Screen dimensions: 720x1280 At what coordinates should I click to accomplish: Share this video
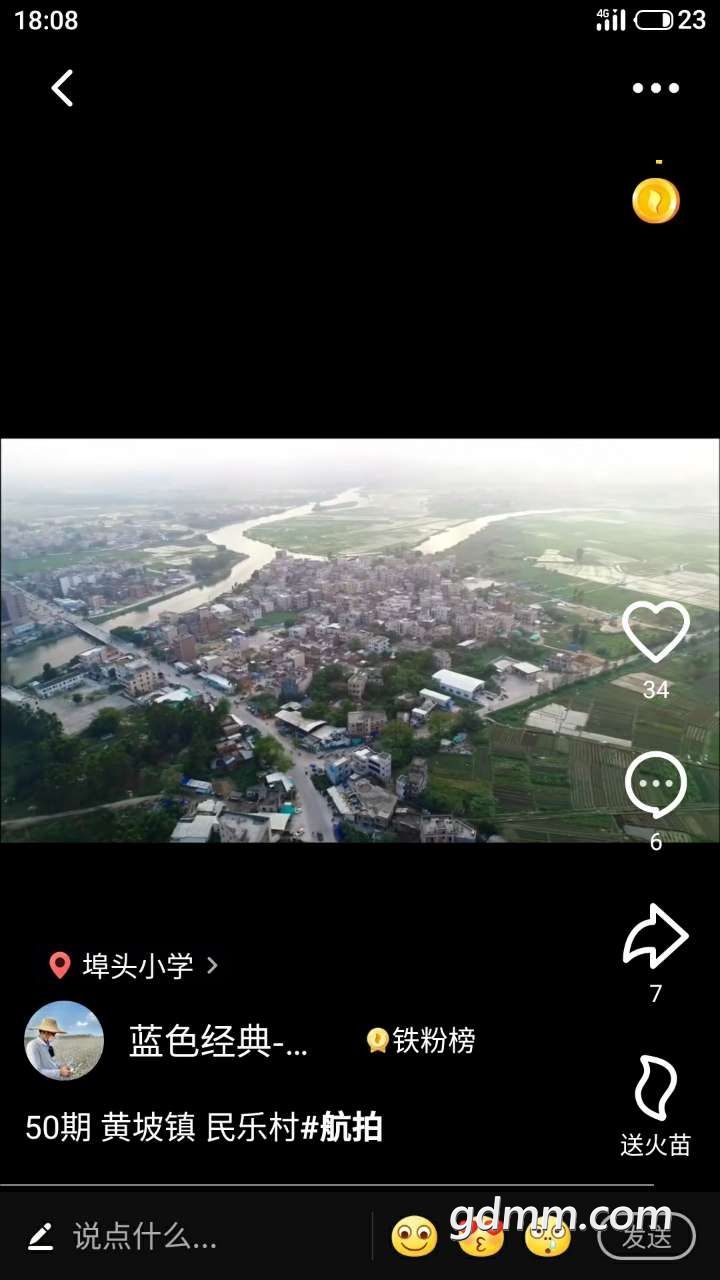pos(655,936)
